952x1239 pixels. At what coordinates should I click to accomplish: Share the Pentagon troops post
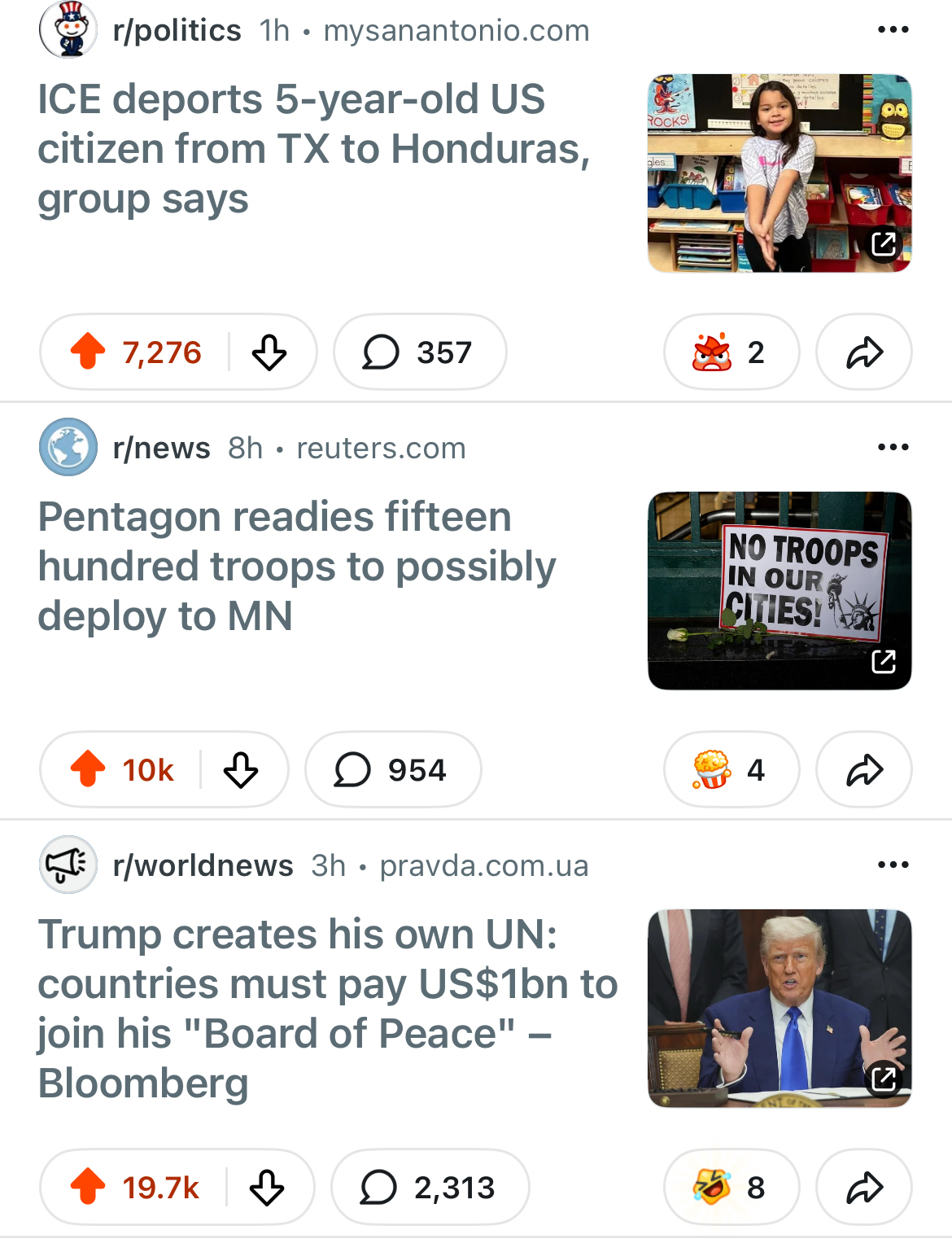pyautogui.click(x=863, y=769)
